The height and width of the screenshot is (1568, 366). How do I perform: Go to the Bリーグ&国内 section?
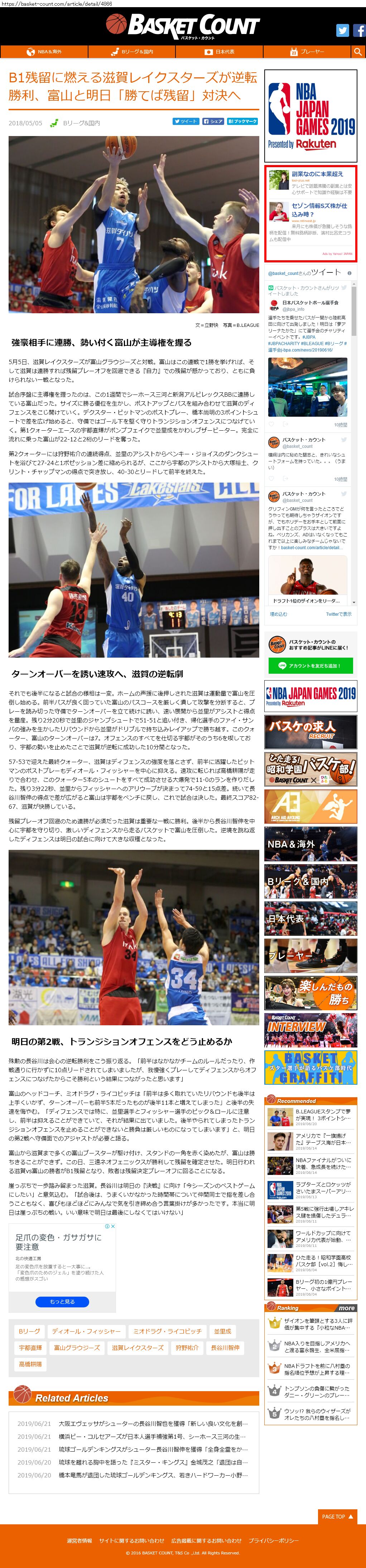132,52
